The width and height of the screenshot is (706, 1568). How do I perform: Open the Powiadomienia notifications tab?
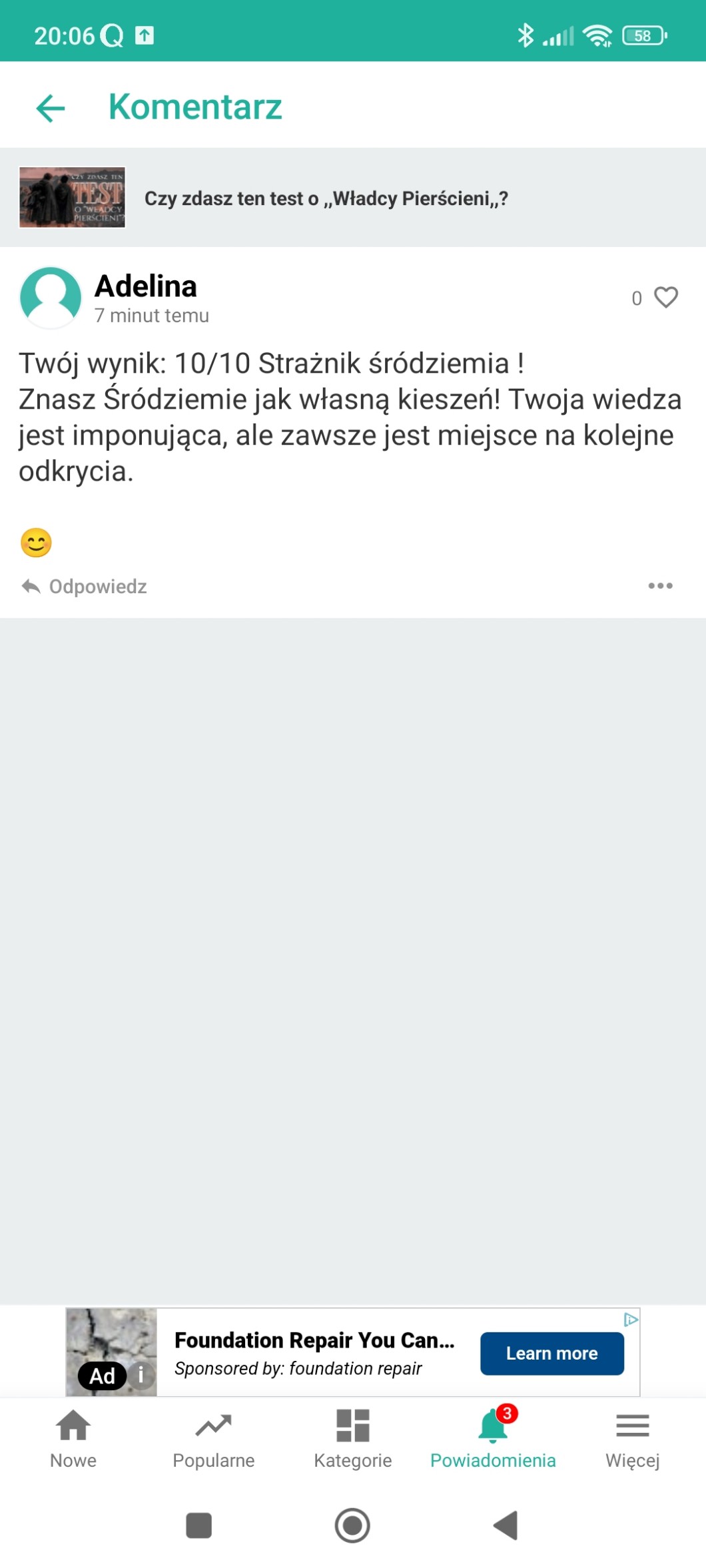pos(493,1439)
